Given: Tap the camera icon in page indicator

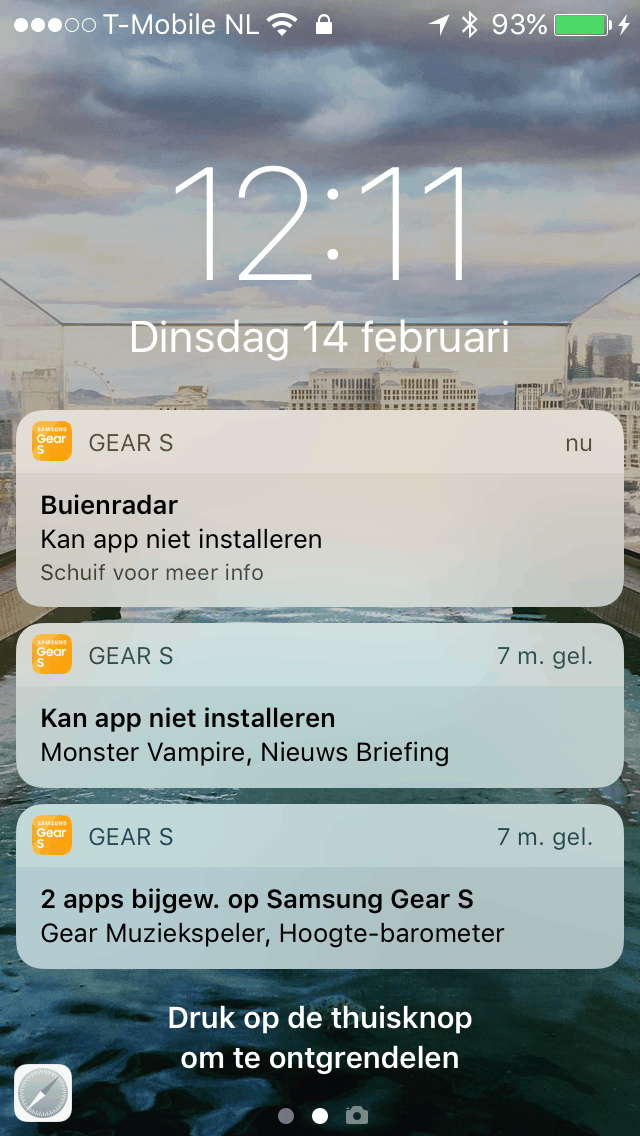Looking at the screenshot, I should click(x=356, y=1115).
